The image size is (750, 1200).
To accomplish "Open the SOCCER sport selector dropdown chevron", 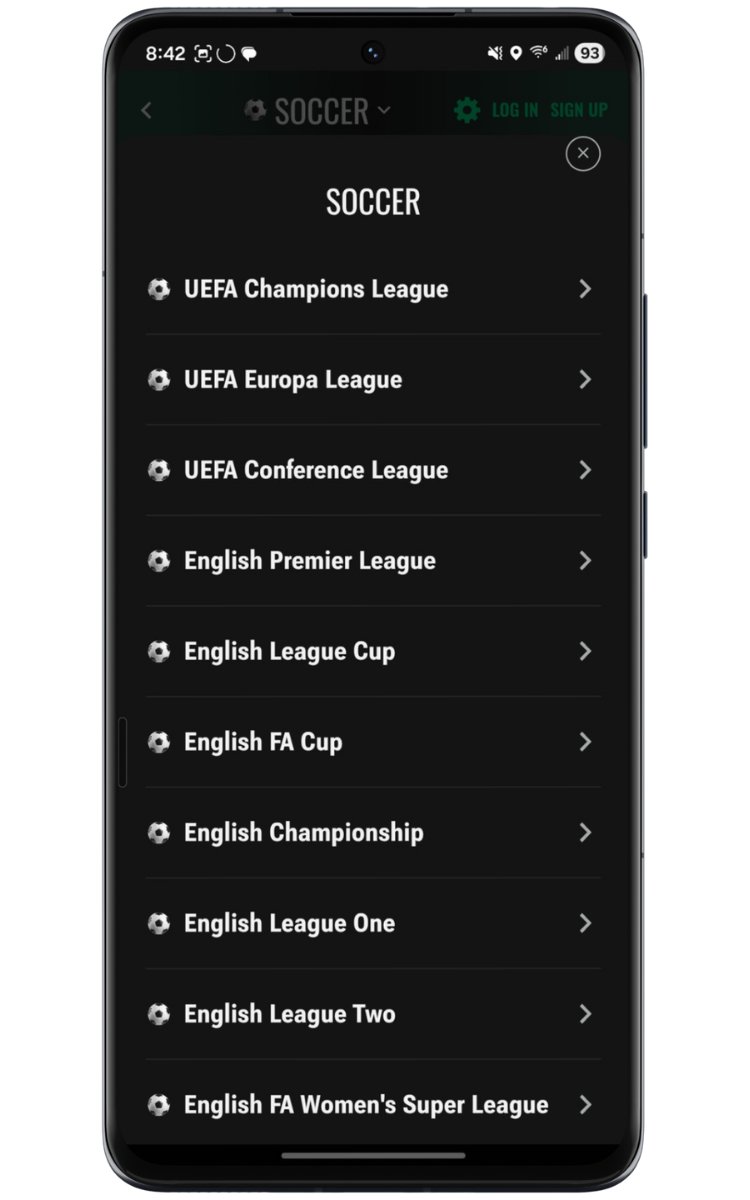I will click(384, 112).
